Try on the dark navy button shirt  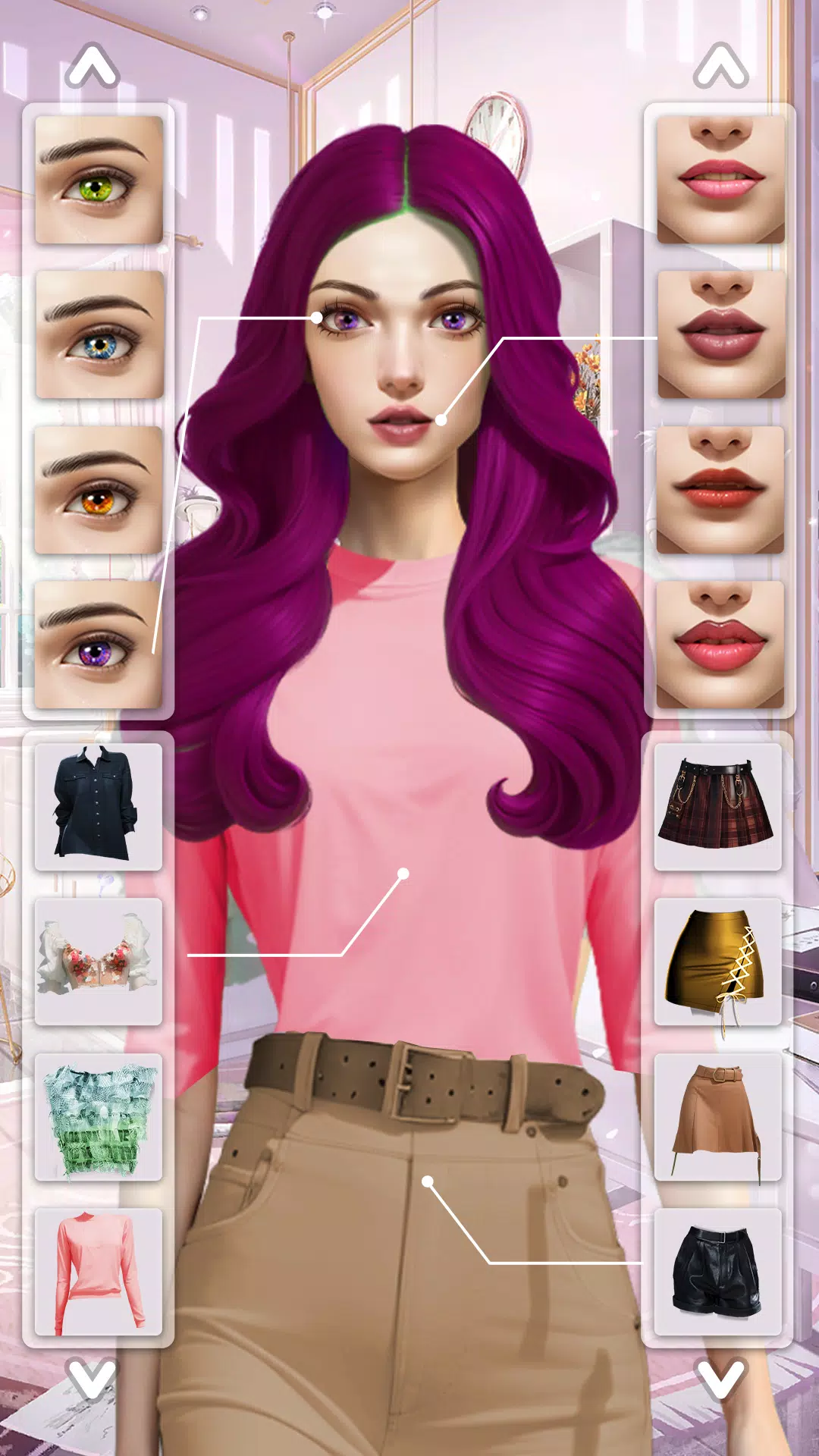tap(99, 806)
